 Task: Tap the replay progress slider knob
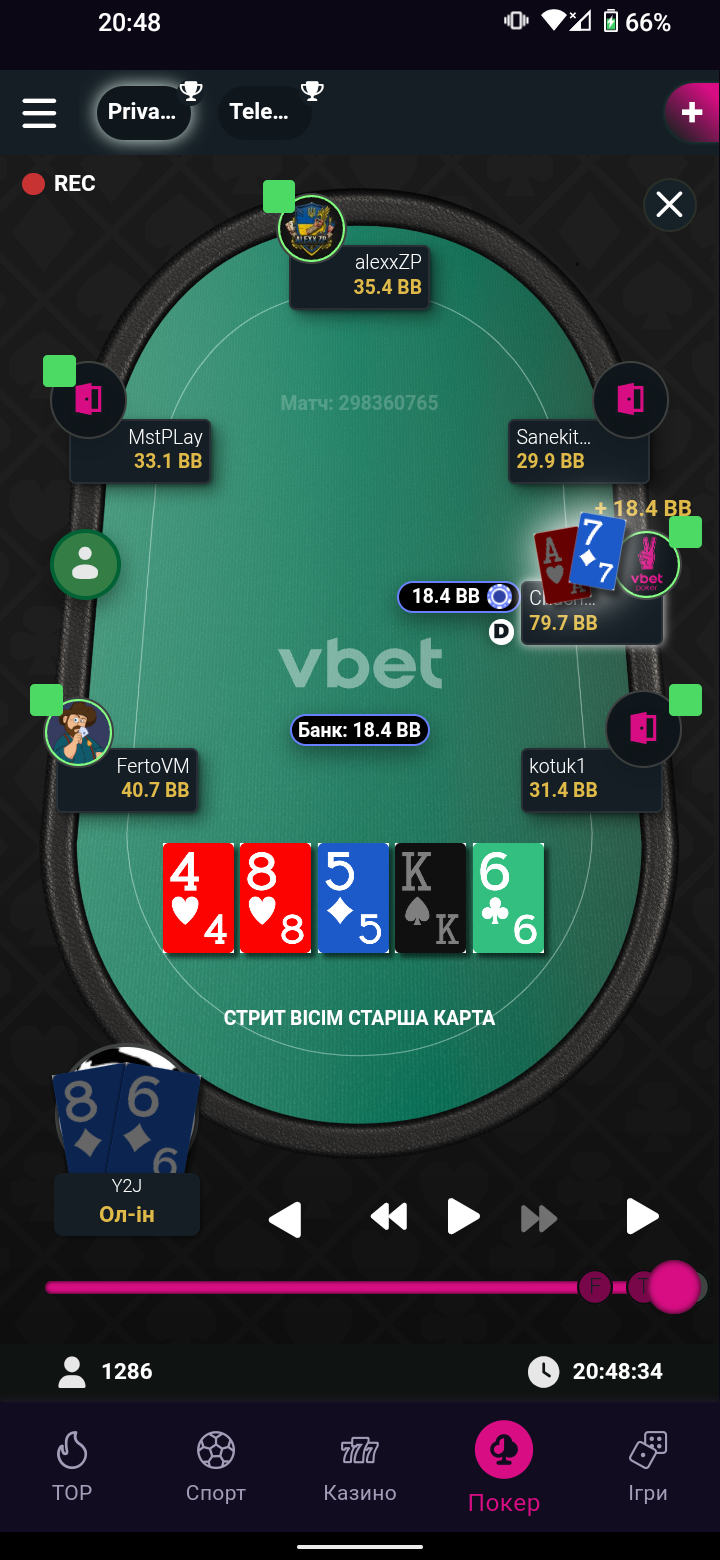click(674, 1287)
